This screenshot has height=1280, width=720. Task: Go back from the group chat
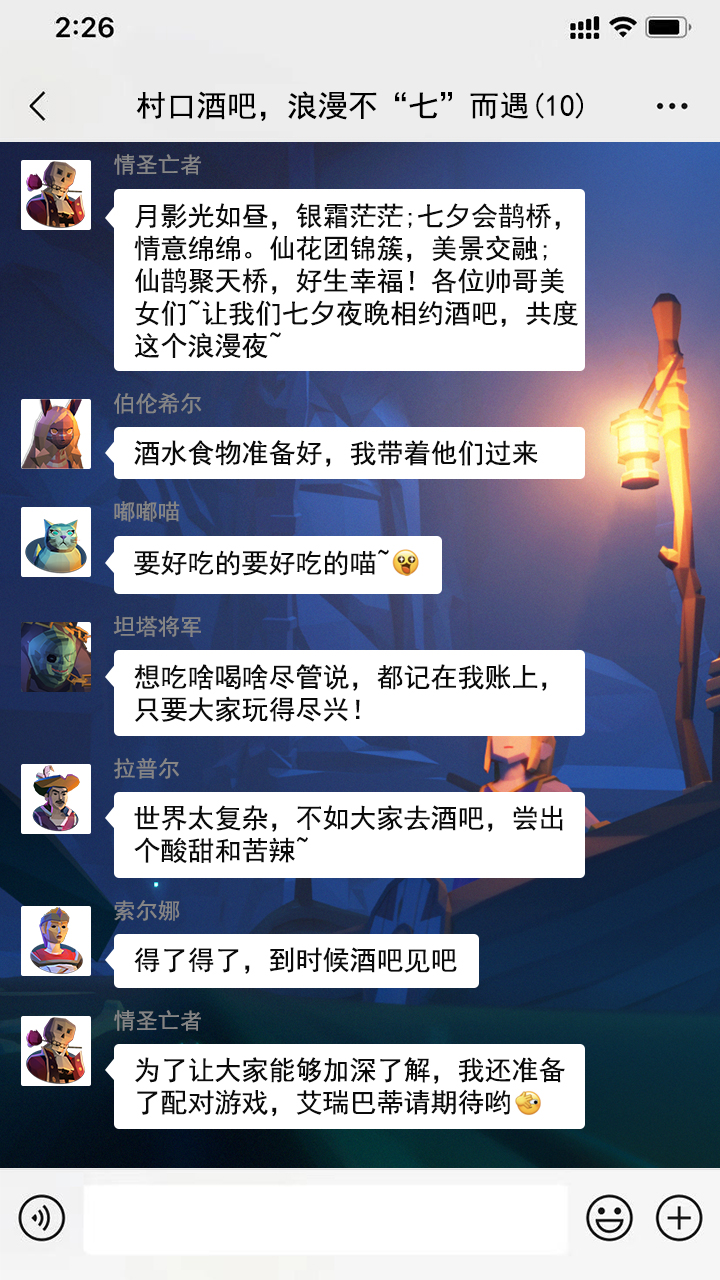(x=38, y=106)
